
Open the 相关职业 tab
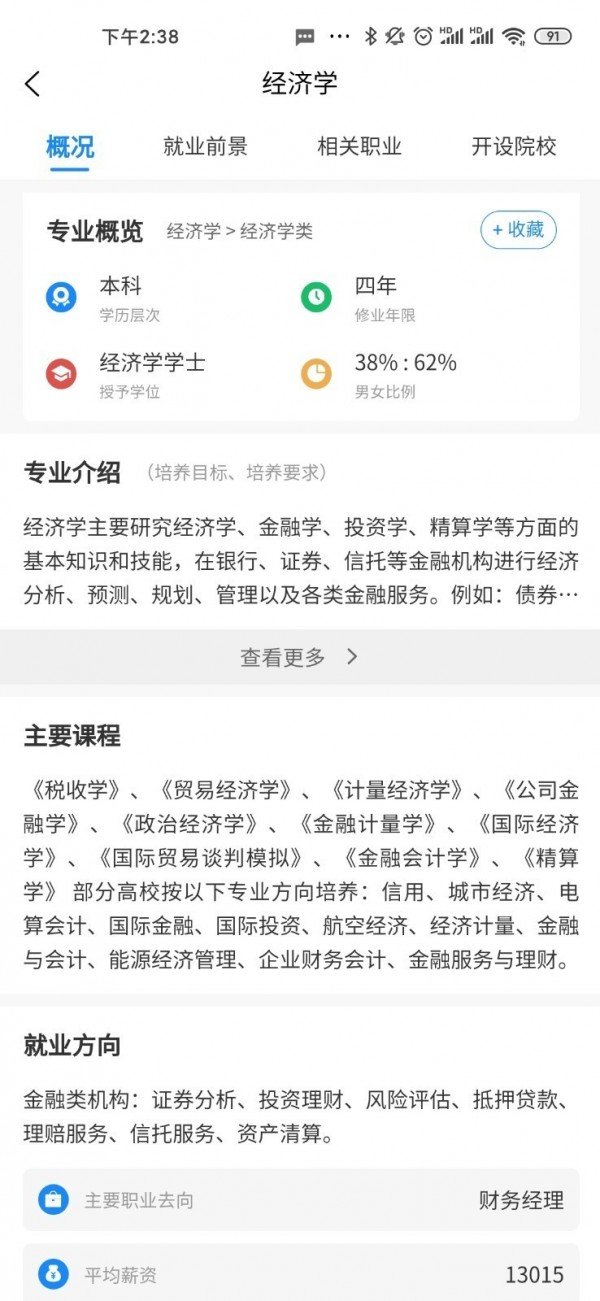[x=359, y=147]
